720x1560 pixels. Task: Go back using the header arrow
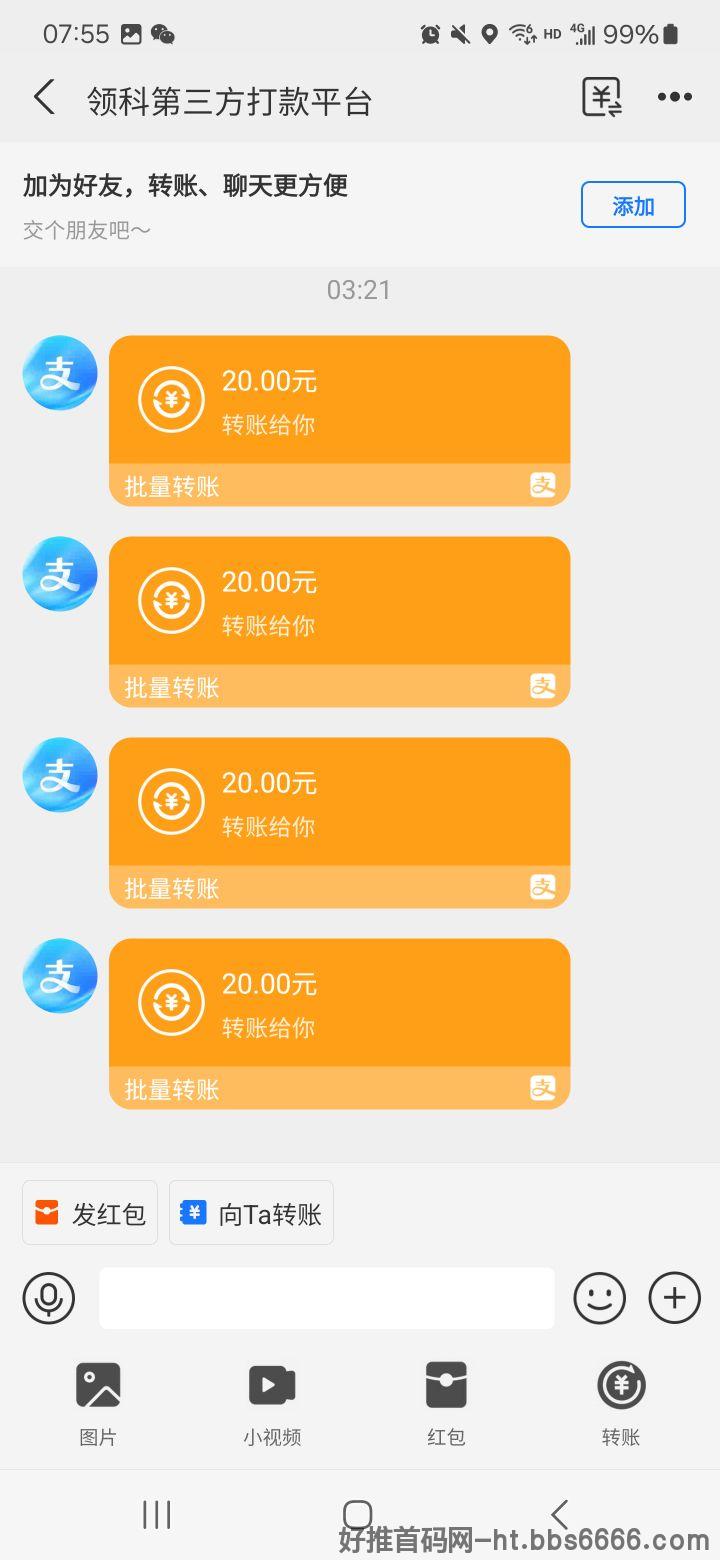click(x=44, y=98)
